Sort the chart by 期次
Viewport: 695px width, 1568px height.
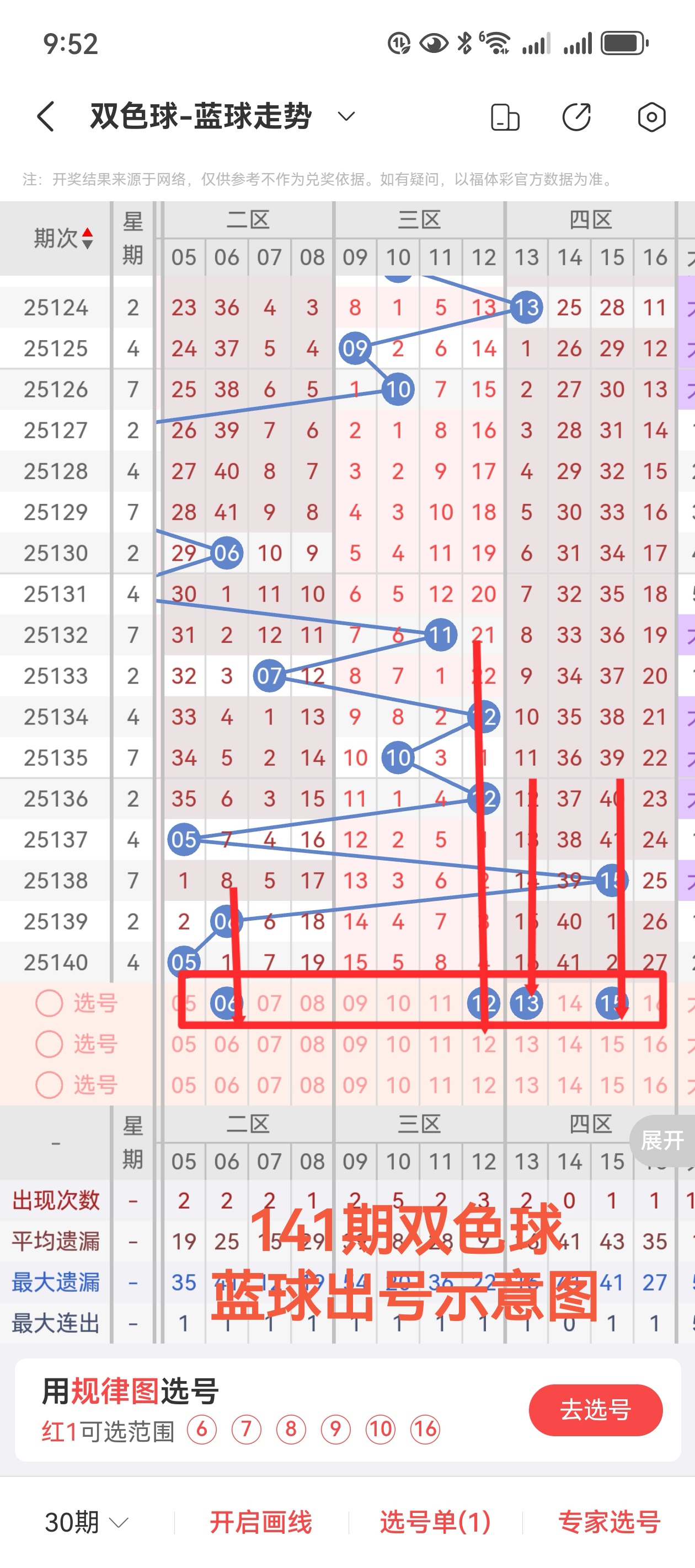click(63, 238)
